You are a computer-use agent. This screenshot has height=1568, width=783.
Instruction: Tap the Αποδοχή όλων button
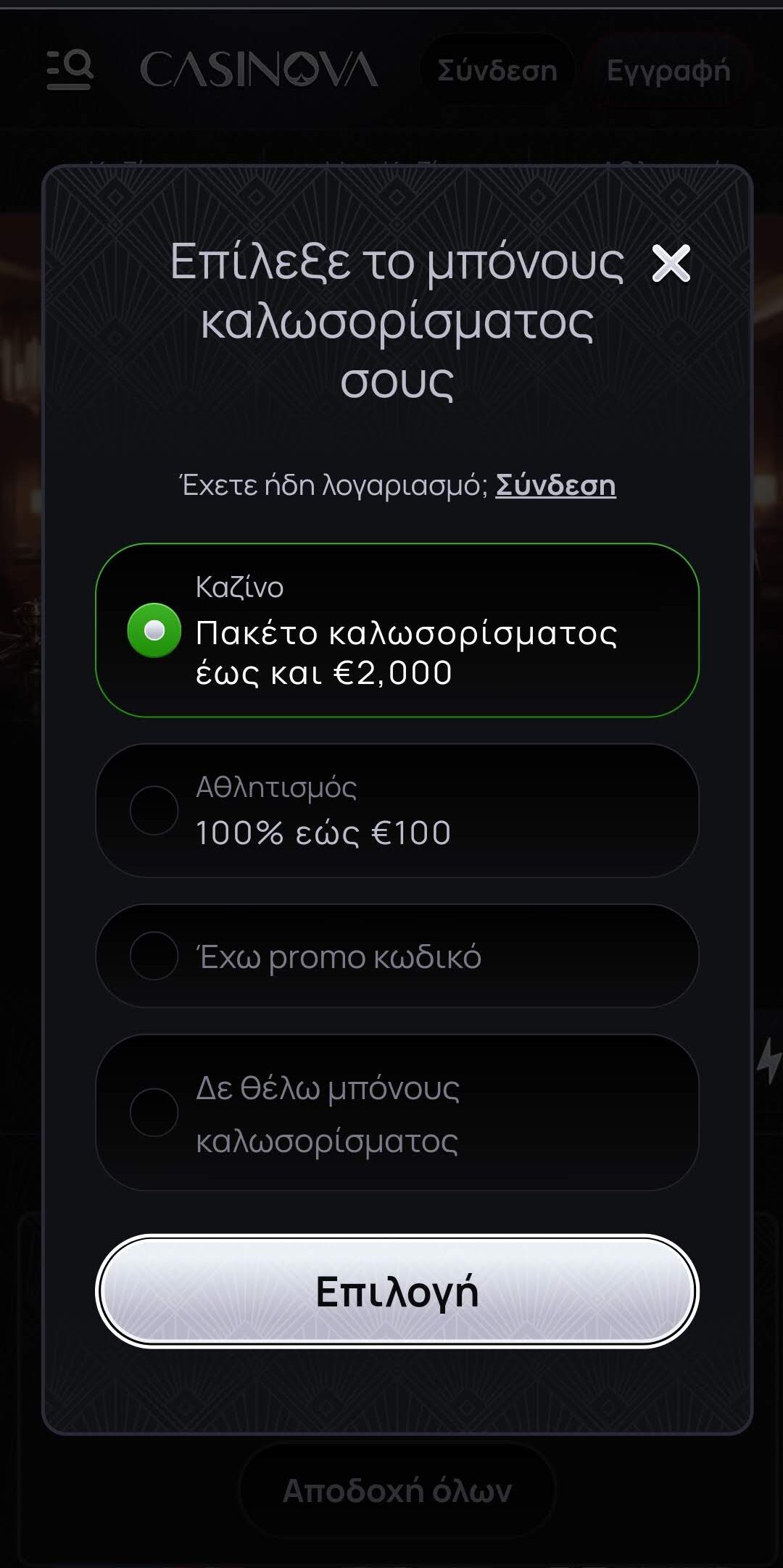click(x=397, y=1491)
